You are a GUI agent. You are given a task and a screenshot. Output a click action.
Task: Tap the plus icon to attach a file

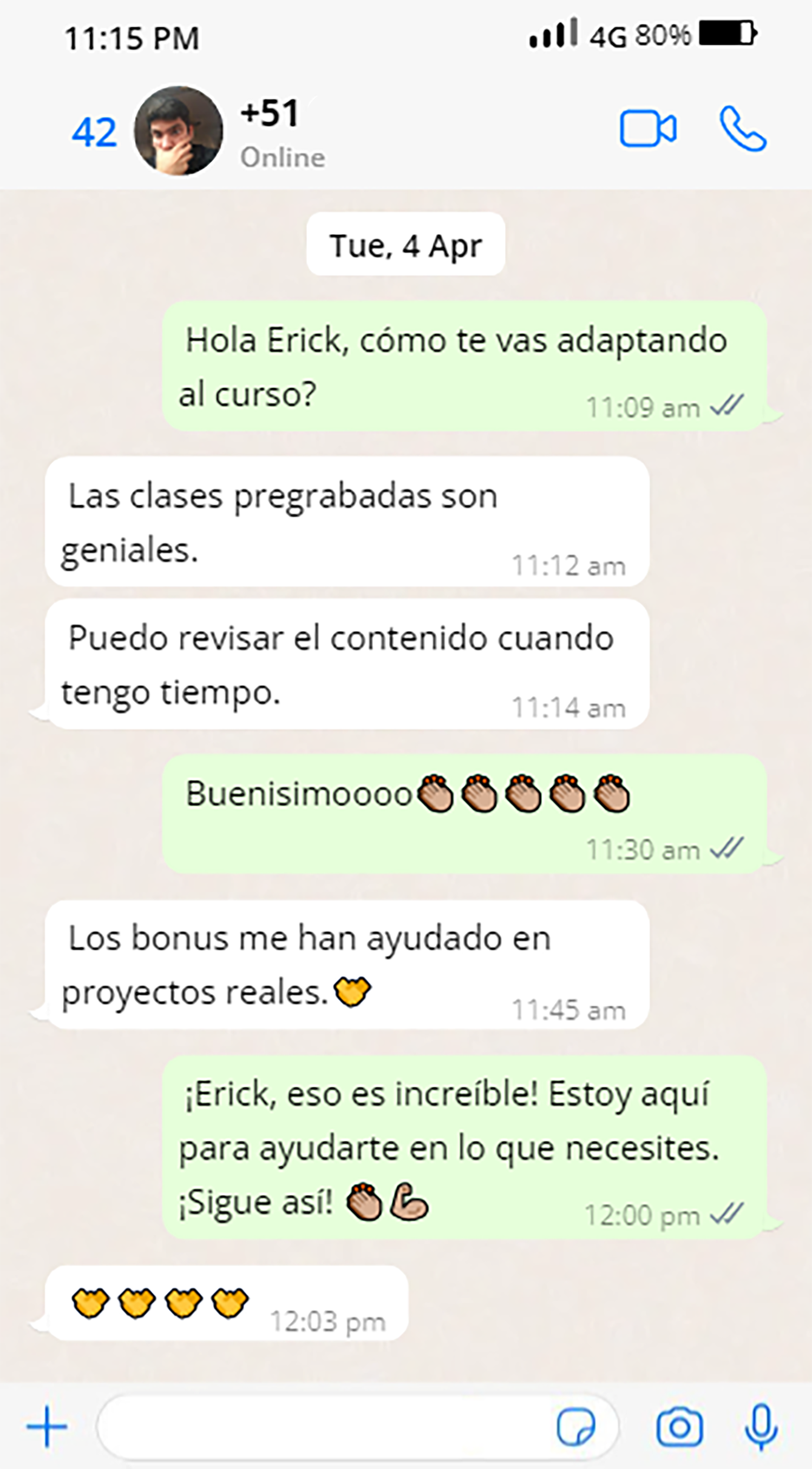click(47, 1426)
